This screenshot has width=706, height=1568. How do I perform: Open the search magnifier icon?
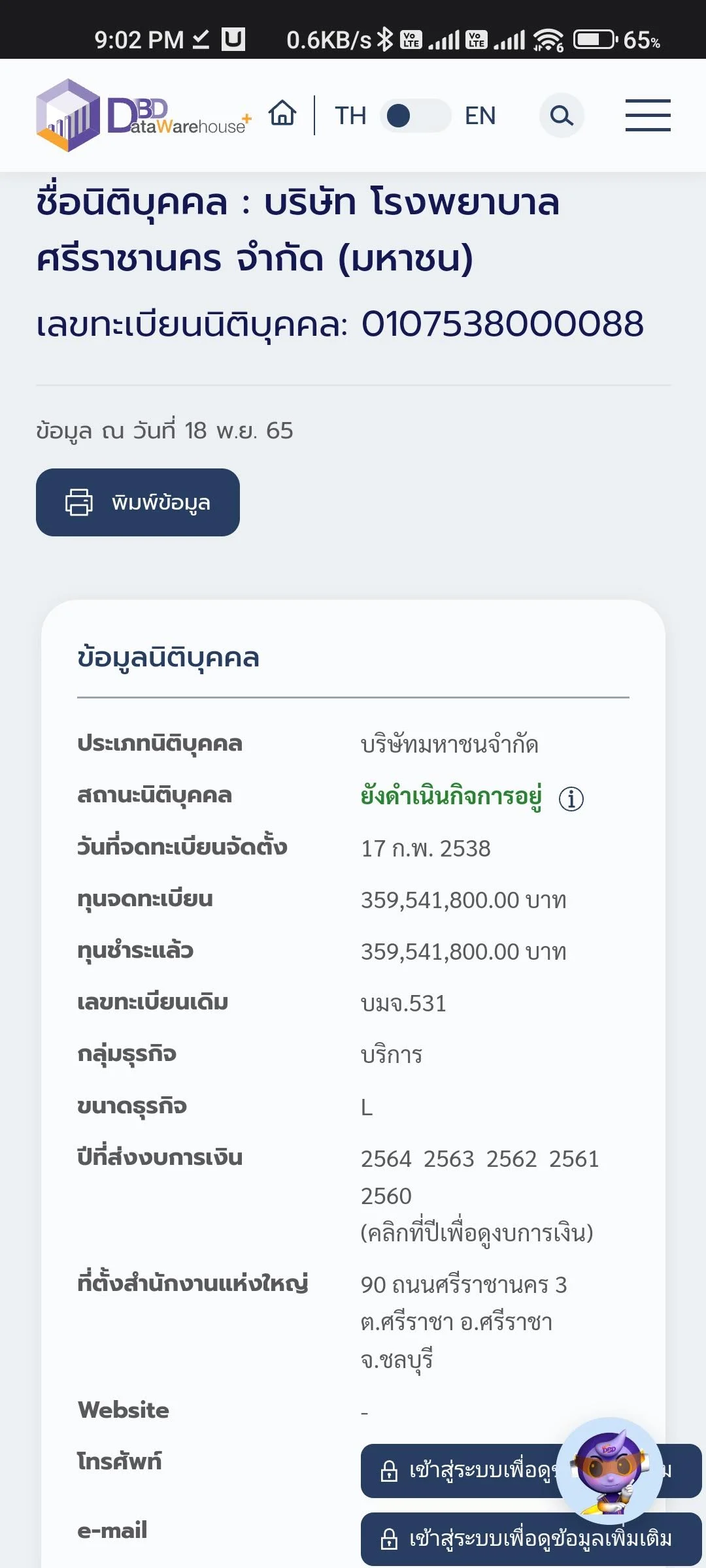point(562,116)
